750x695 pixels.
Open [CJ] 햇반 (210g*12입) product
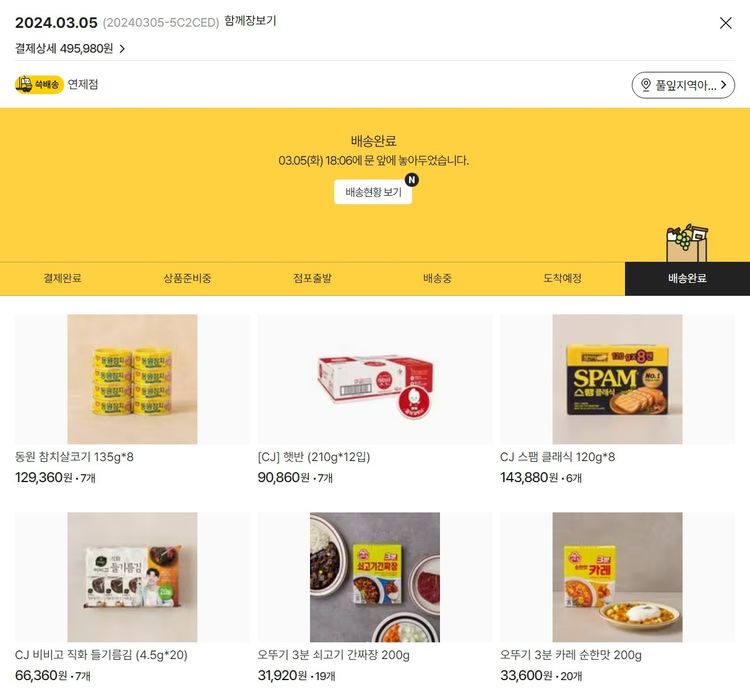pyautogui.click(x=374, y=380)
